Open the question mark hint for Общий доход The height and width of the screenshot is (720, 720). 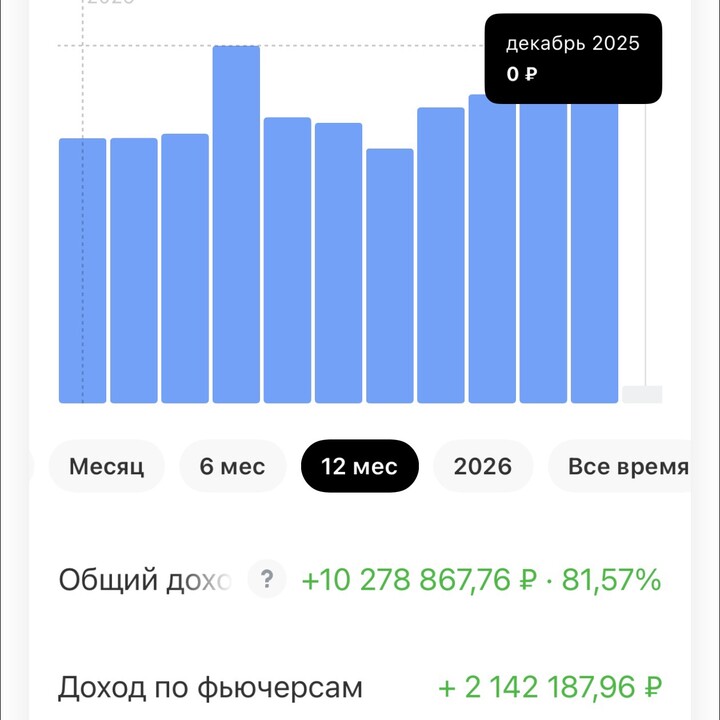click(x=266, y=579)
